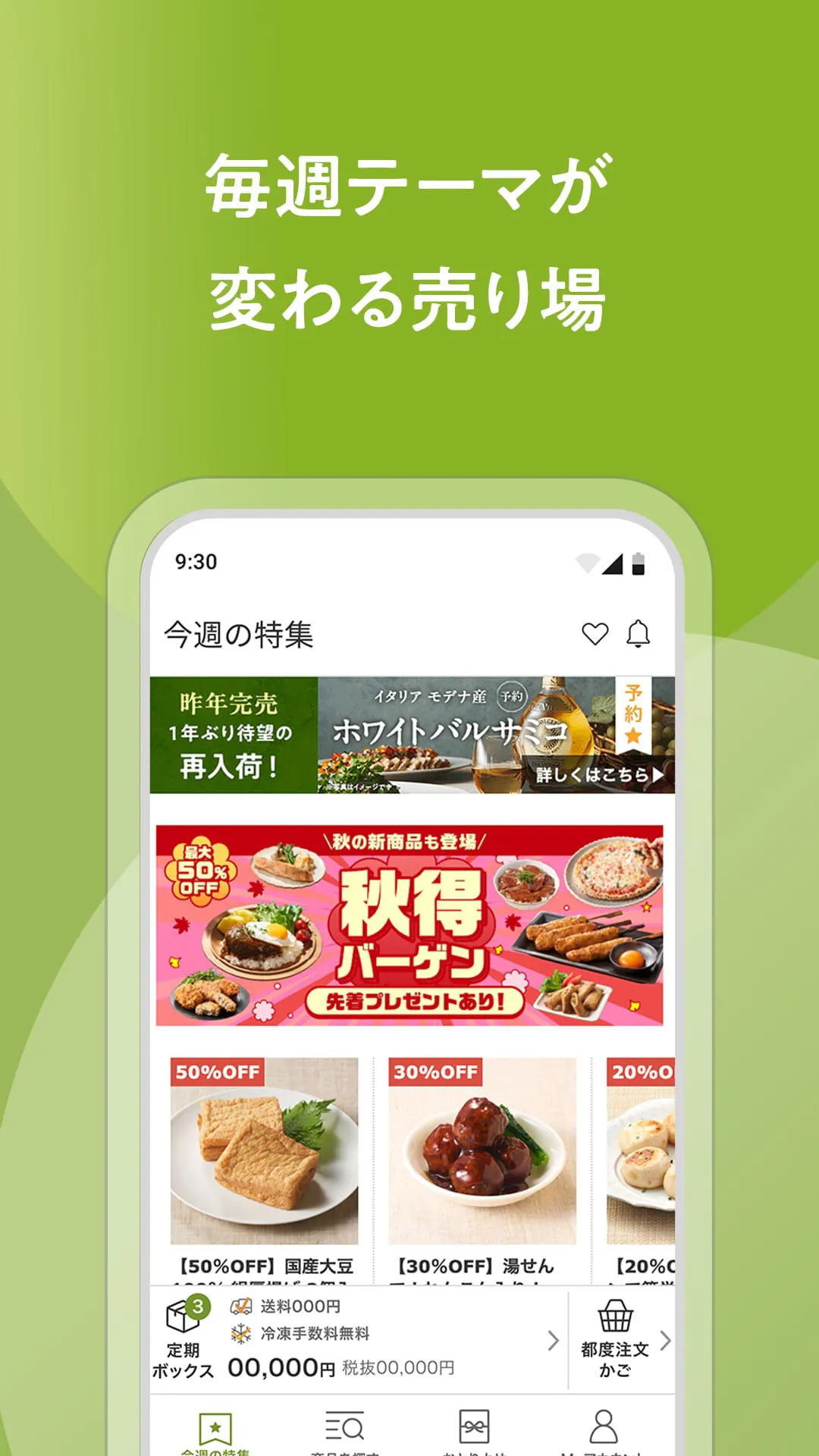Switch to the 今週の特集 tab
819x1456 pixels.
(215, 1422)
